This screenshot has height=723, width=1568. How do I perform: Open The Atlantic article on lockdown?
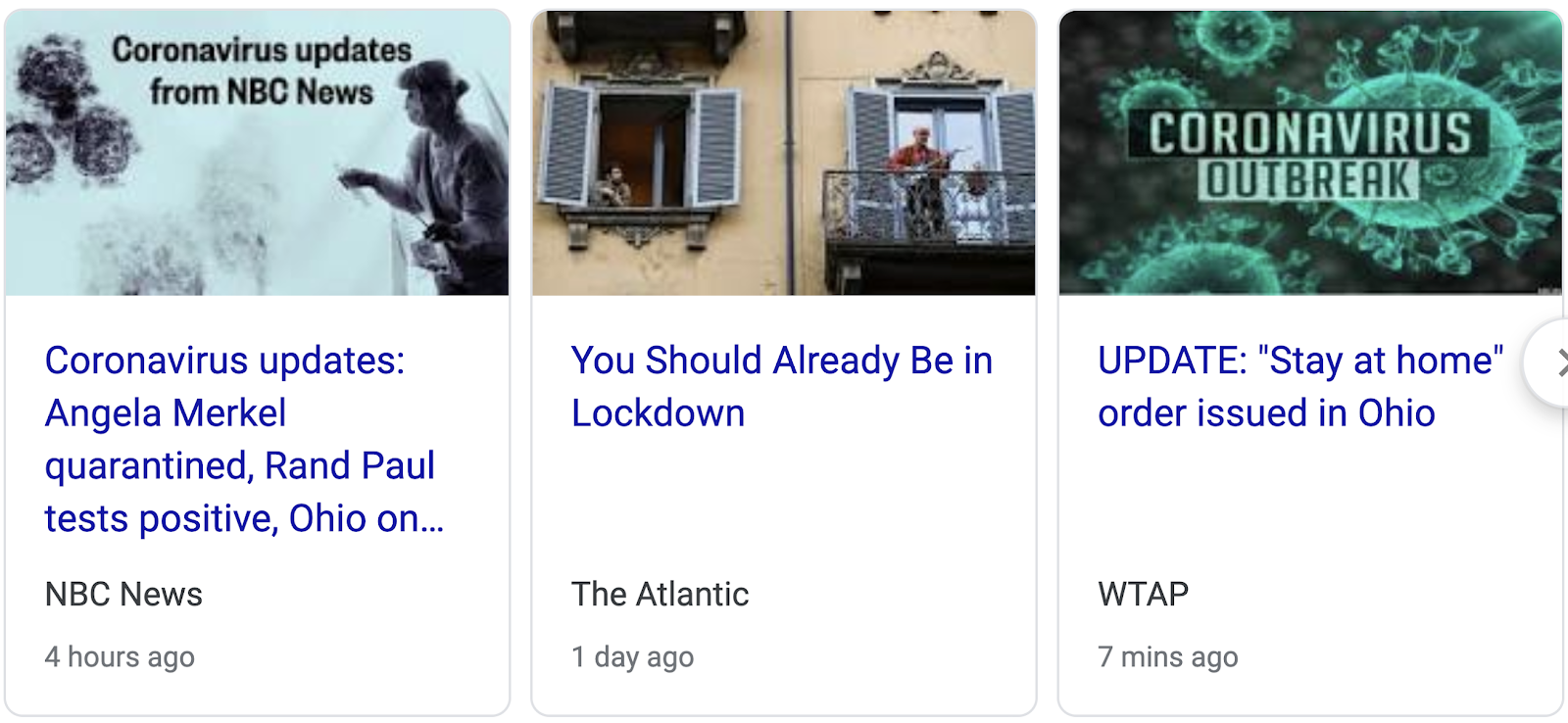[x=781, y=387]
